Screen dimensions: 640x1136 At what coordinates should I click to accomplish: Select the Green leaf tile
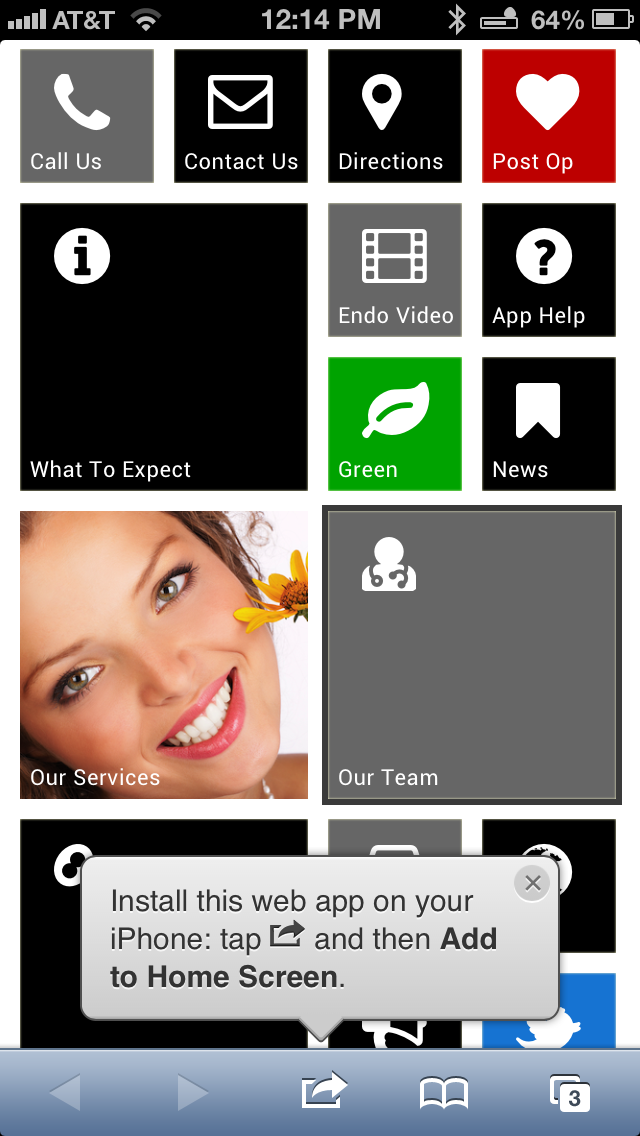[x=395, y=424]
